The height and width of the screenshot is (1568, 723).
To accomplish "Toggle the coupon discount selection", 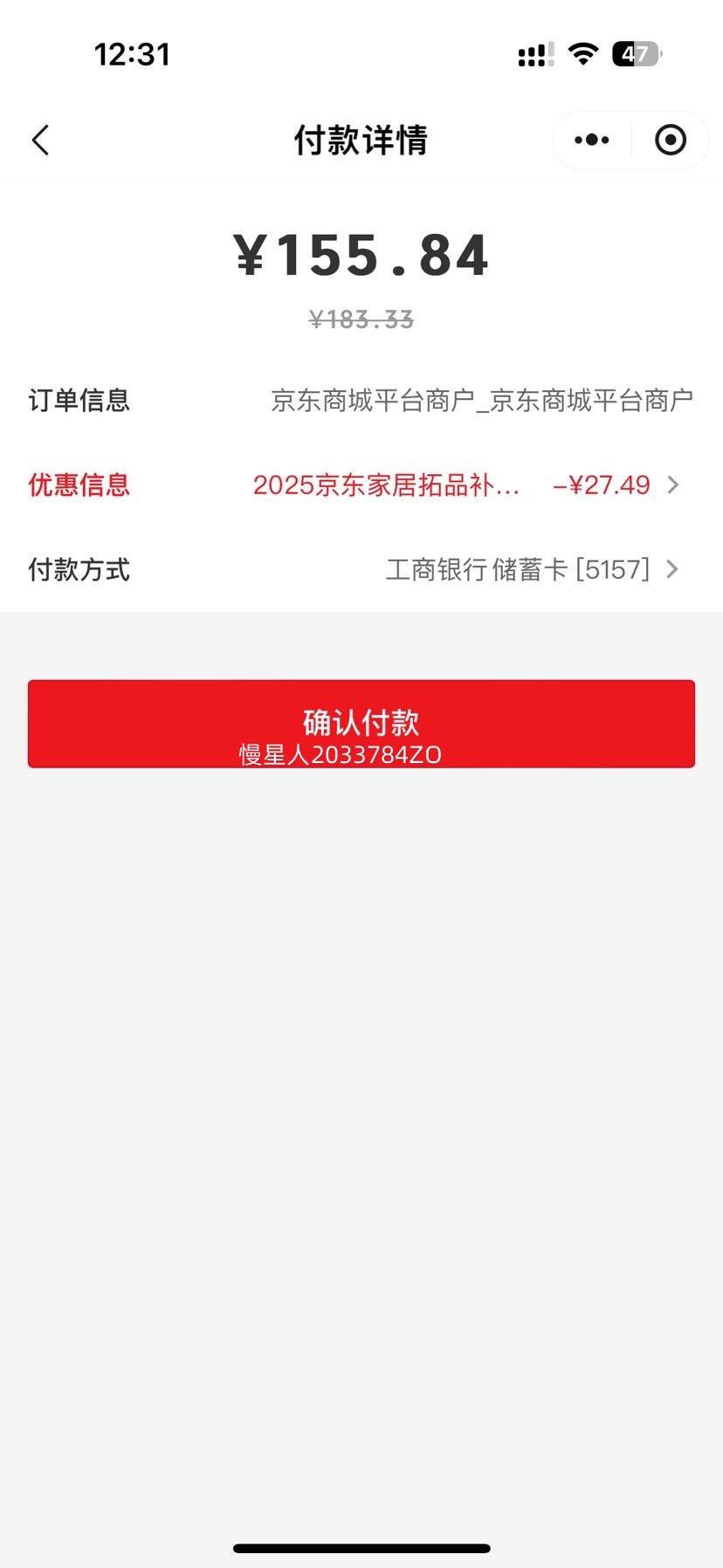I will (602, 485).
